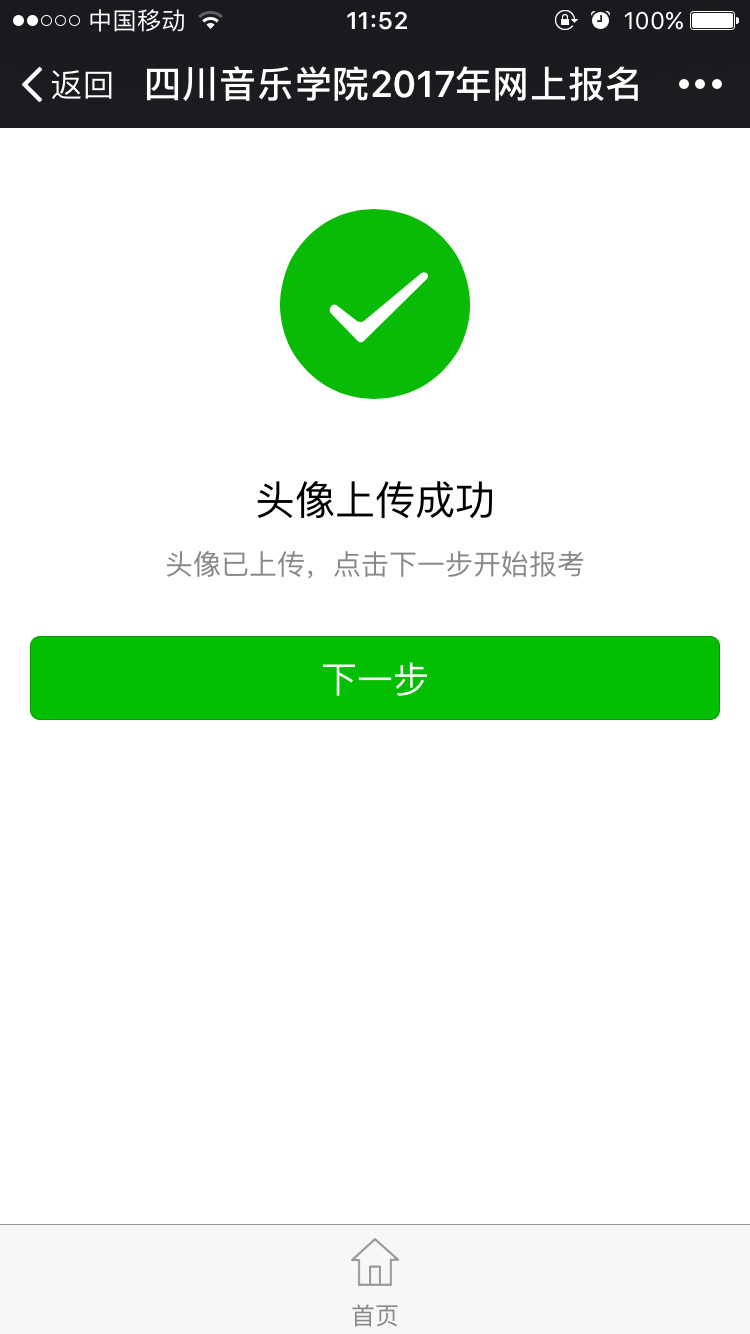This screenshot has width=750, height=1334.
Task: Continue with the 下一步 button
Action: pyautogui.click(x=375, y=678)
